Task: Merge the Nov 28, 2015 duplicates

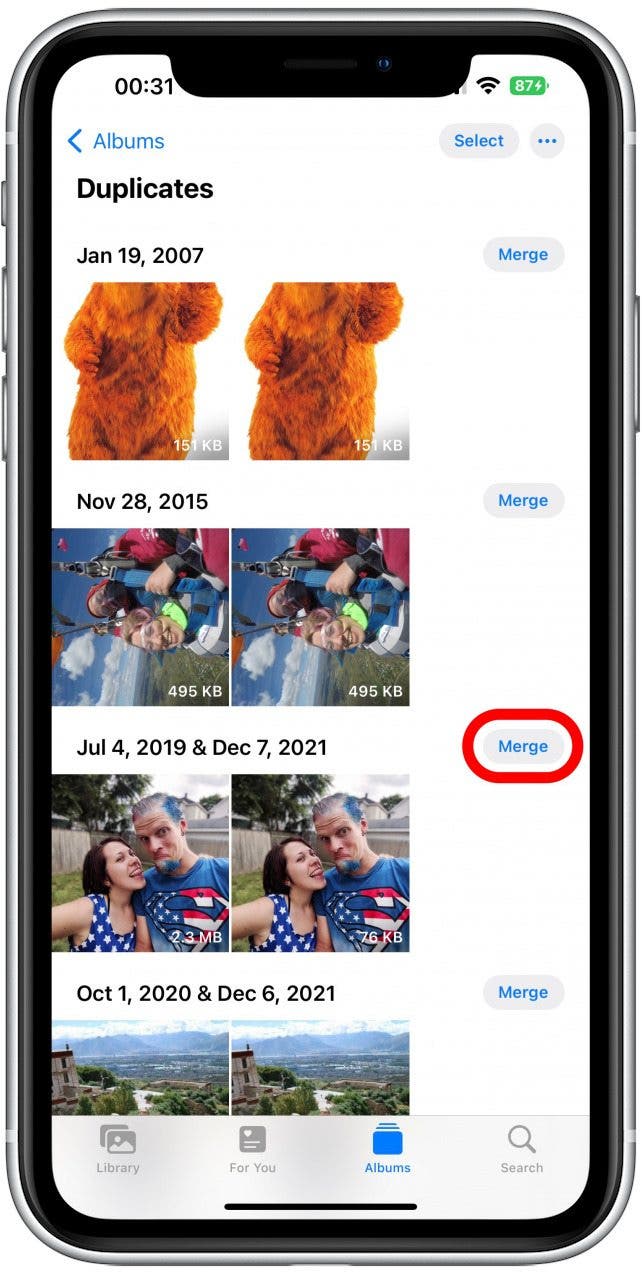Action: point(523,501)
